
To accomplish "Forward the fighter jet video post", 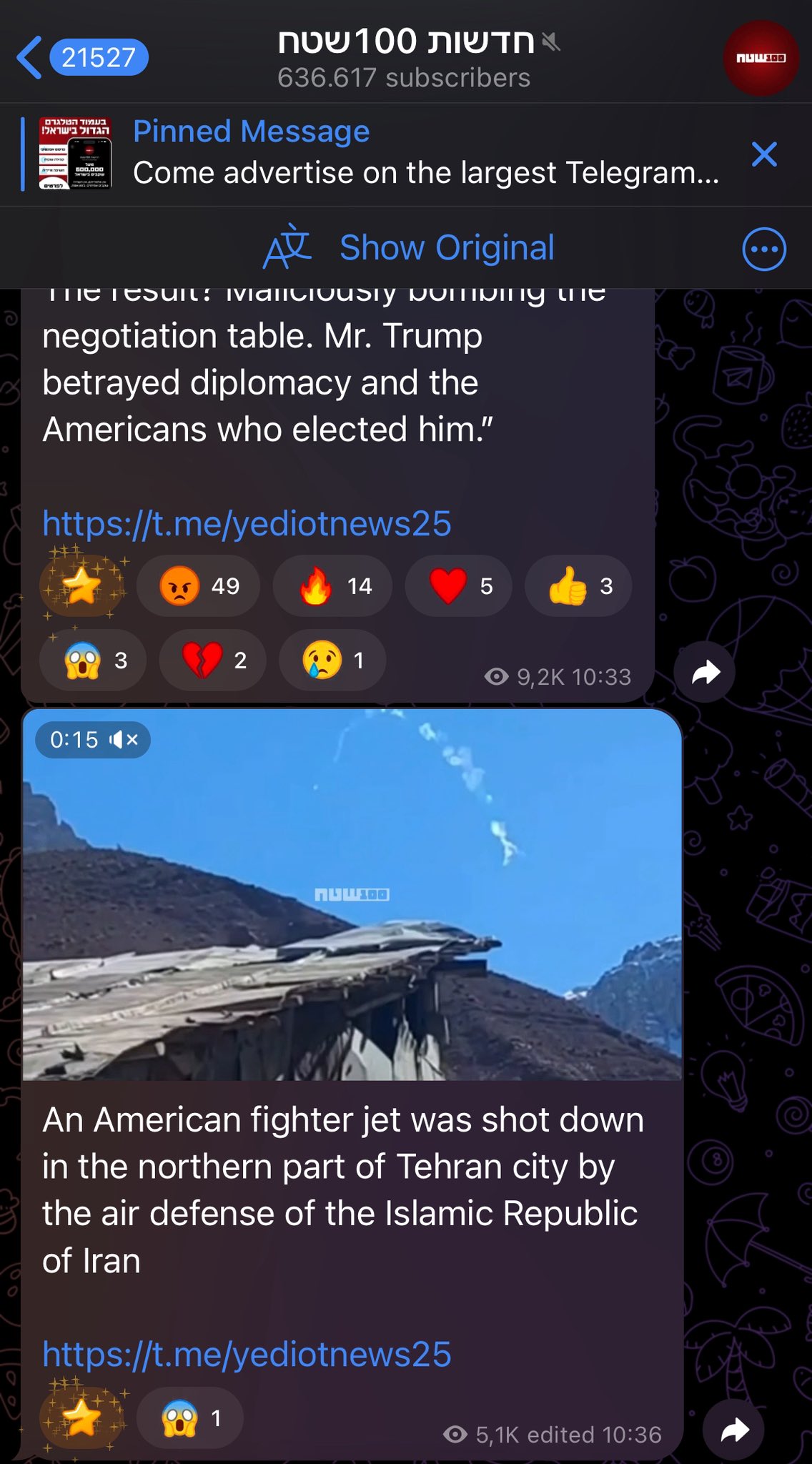I will click(734, 1430).
